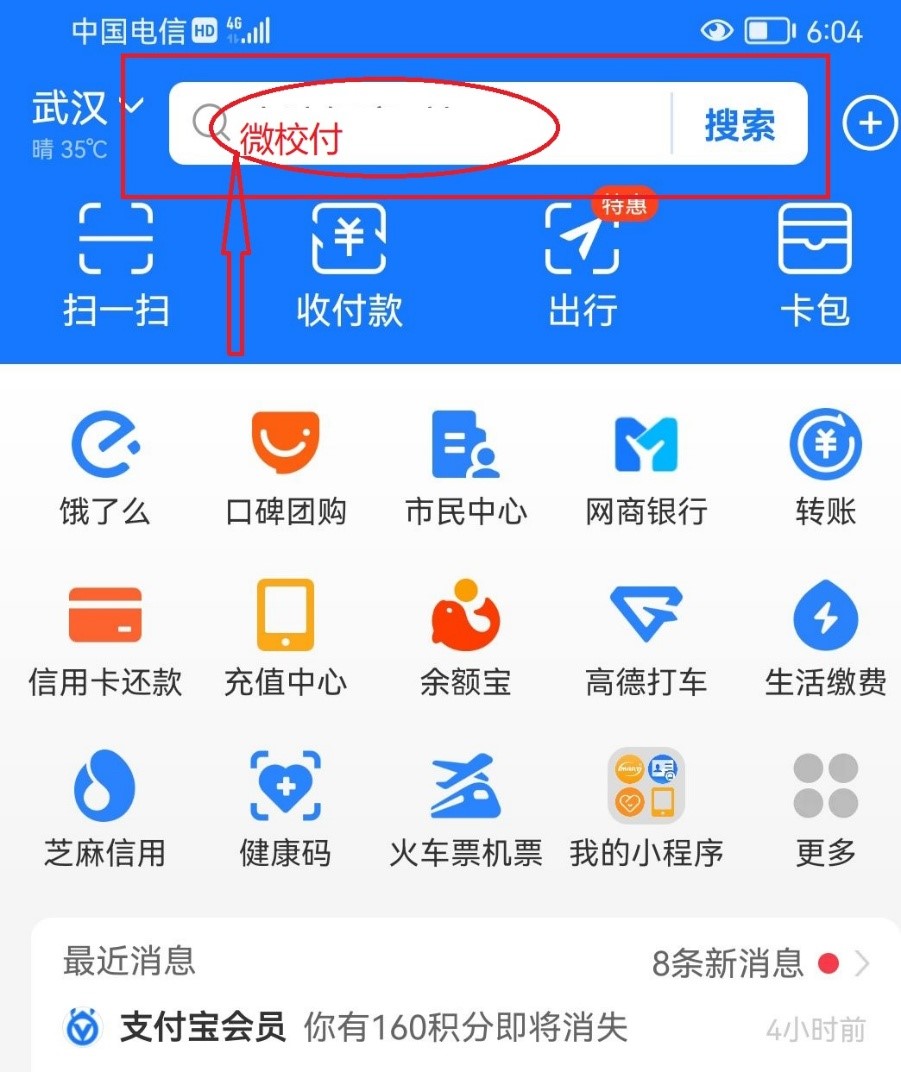This screenshot has height=1072, width=901.
Task: Tap the search field showing 微校付
Action: coord(420,125)
